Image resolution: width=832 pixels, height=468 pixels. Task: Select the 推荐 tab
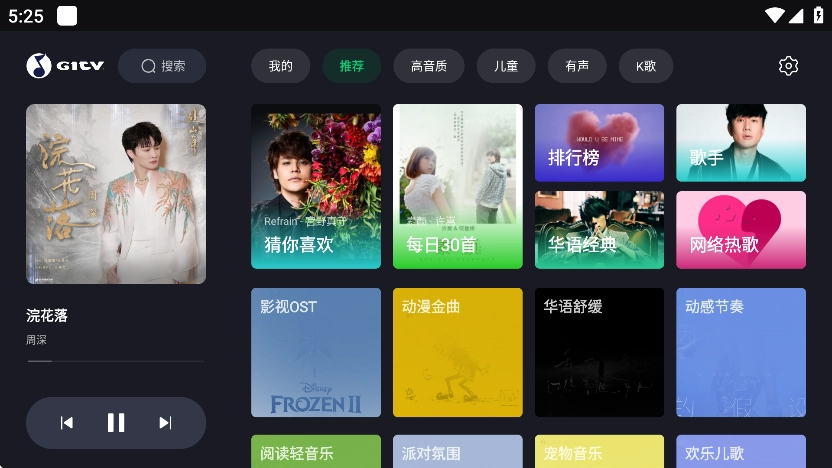[x=351, y=66]
